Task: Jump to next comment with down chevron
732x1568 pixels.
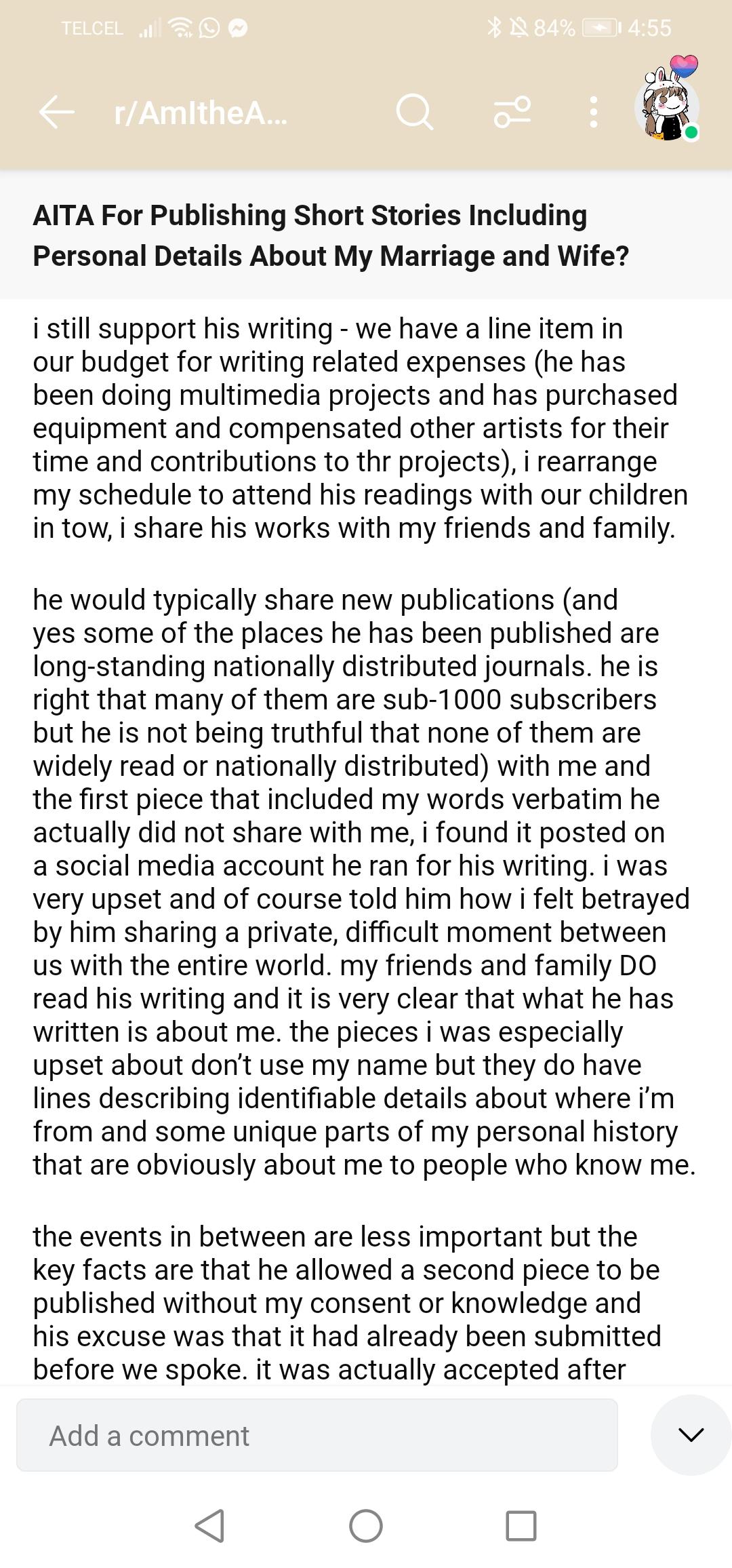Action: pos(691,1434)
